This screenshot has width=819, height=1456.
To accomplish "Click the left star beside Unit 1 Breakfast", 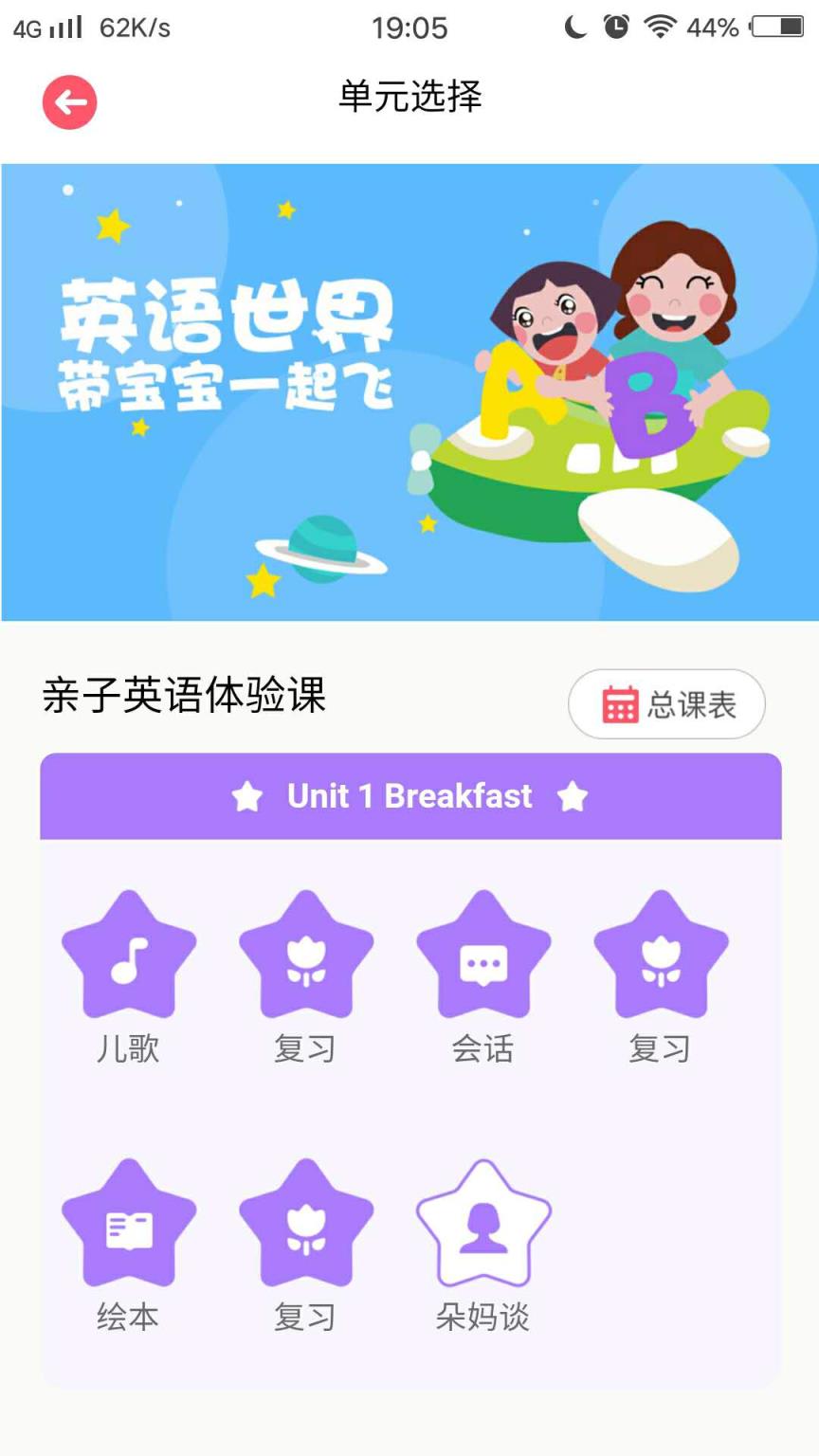I will coord(249,797).
